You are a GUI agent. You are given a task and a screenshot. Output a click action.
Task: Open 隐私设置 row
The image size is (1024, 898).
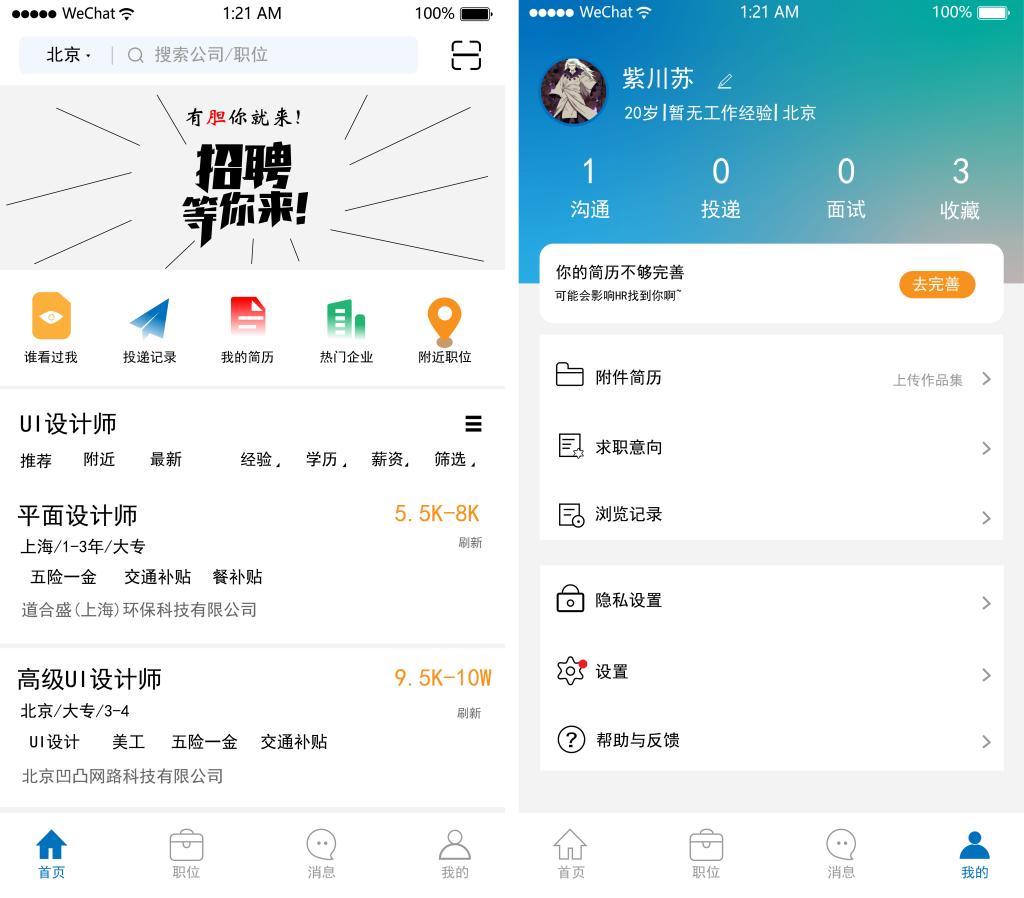[x=770, y=601]
